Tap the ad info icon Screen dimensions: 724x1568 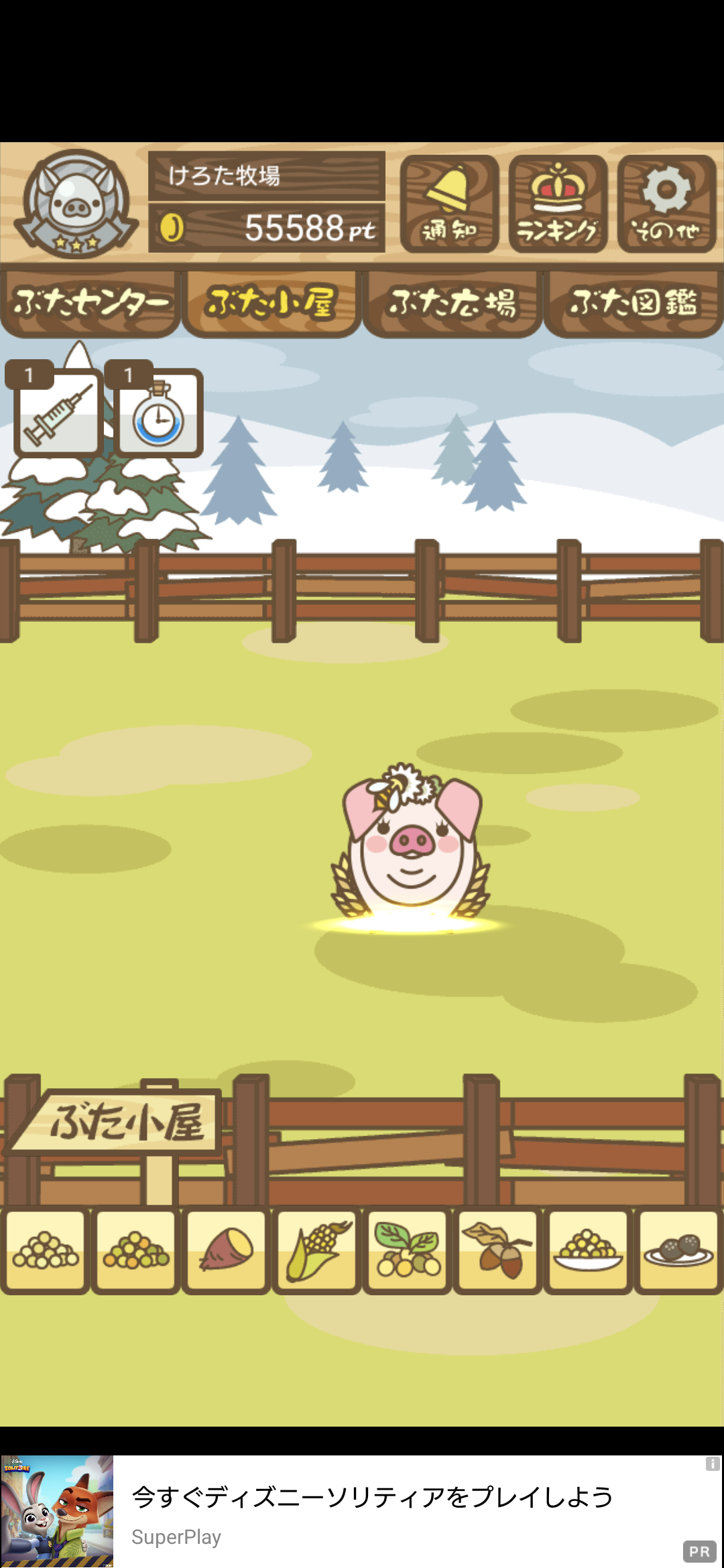tap(712, 1464)
